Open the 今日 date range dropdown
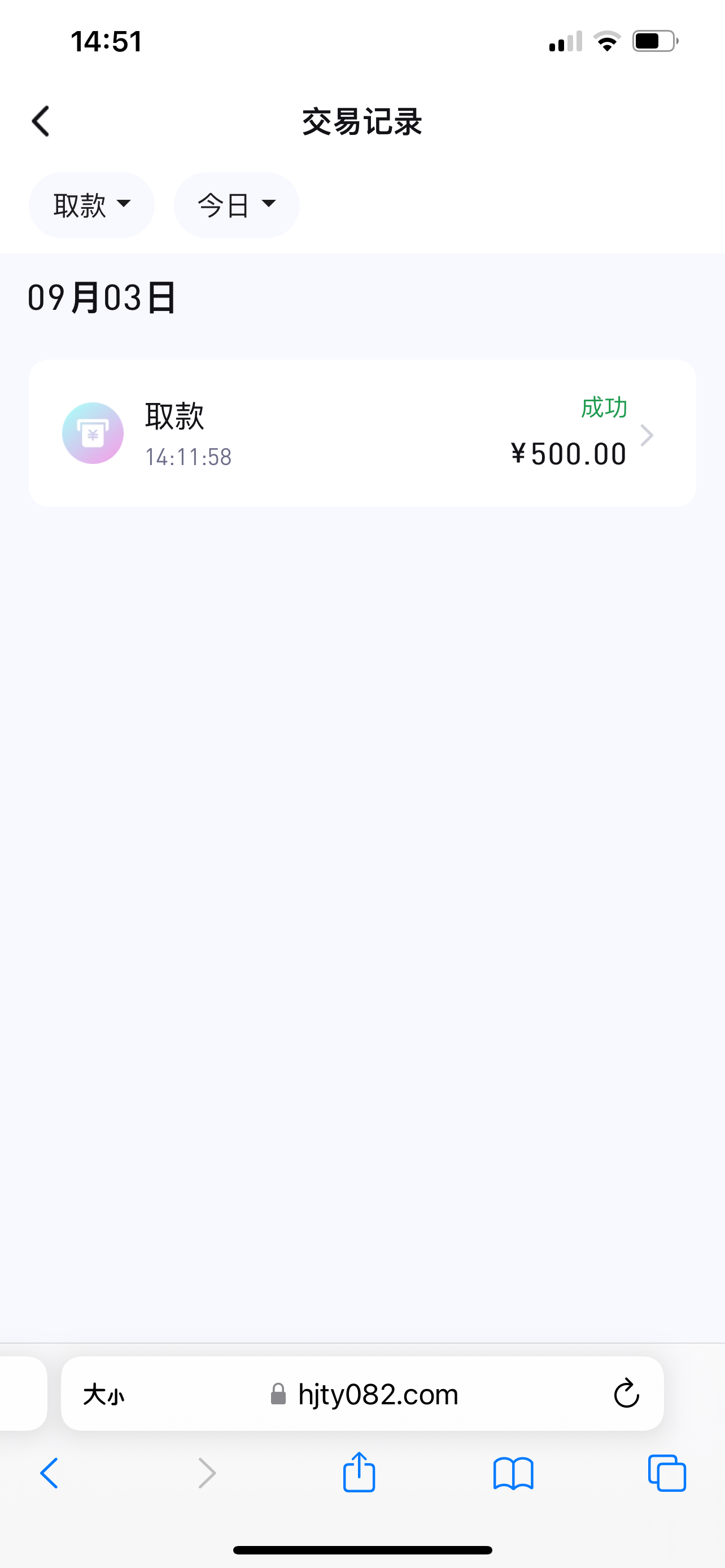The width and height of the screenshot is (725, 1568). [x=236, y=205]
